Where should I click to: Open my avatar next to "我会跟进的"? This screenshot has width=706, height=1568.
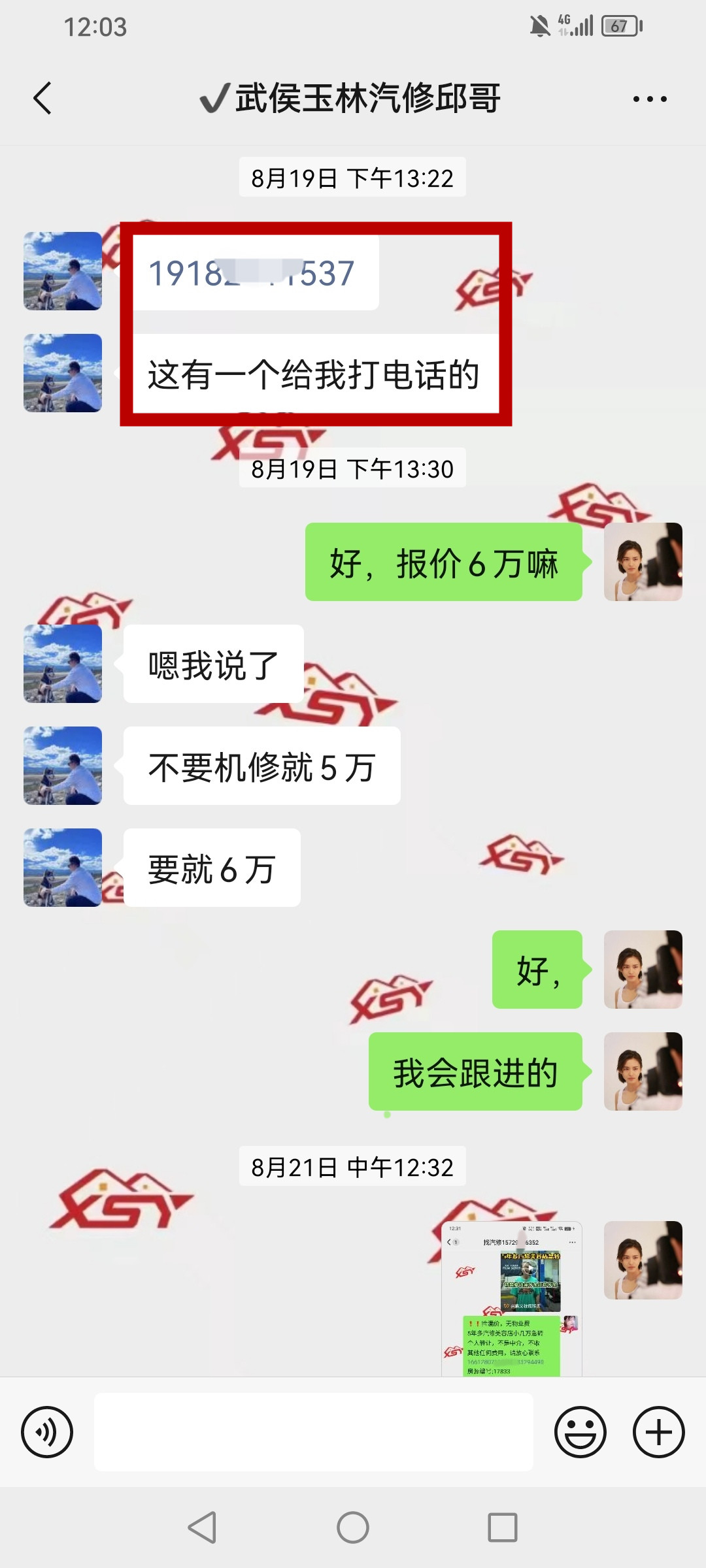tap(643, 1071)
